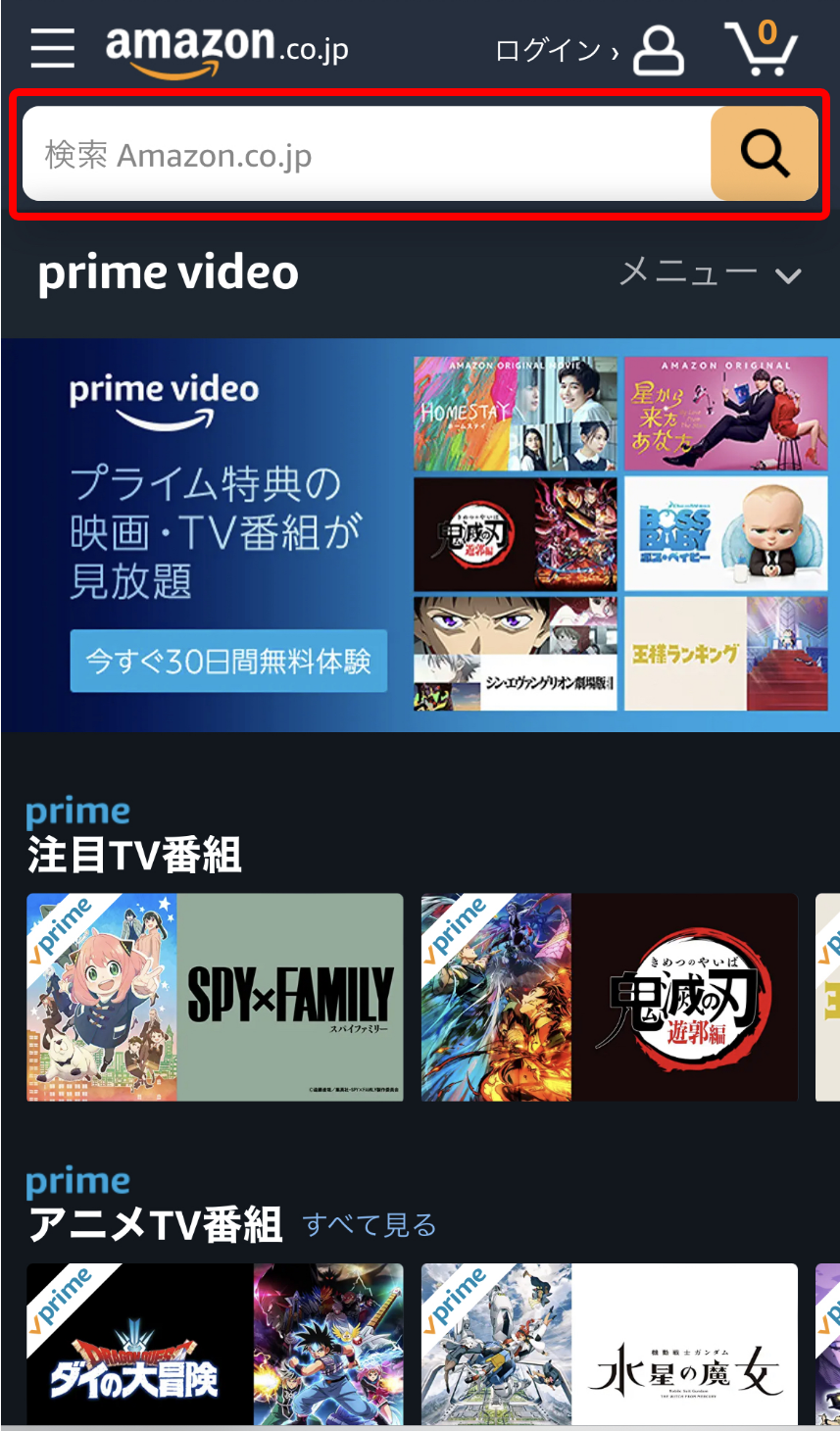Tap the orange search magnifier button
Image resolution: width=840 pixels, height=1431 pixels.
764,154
